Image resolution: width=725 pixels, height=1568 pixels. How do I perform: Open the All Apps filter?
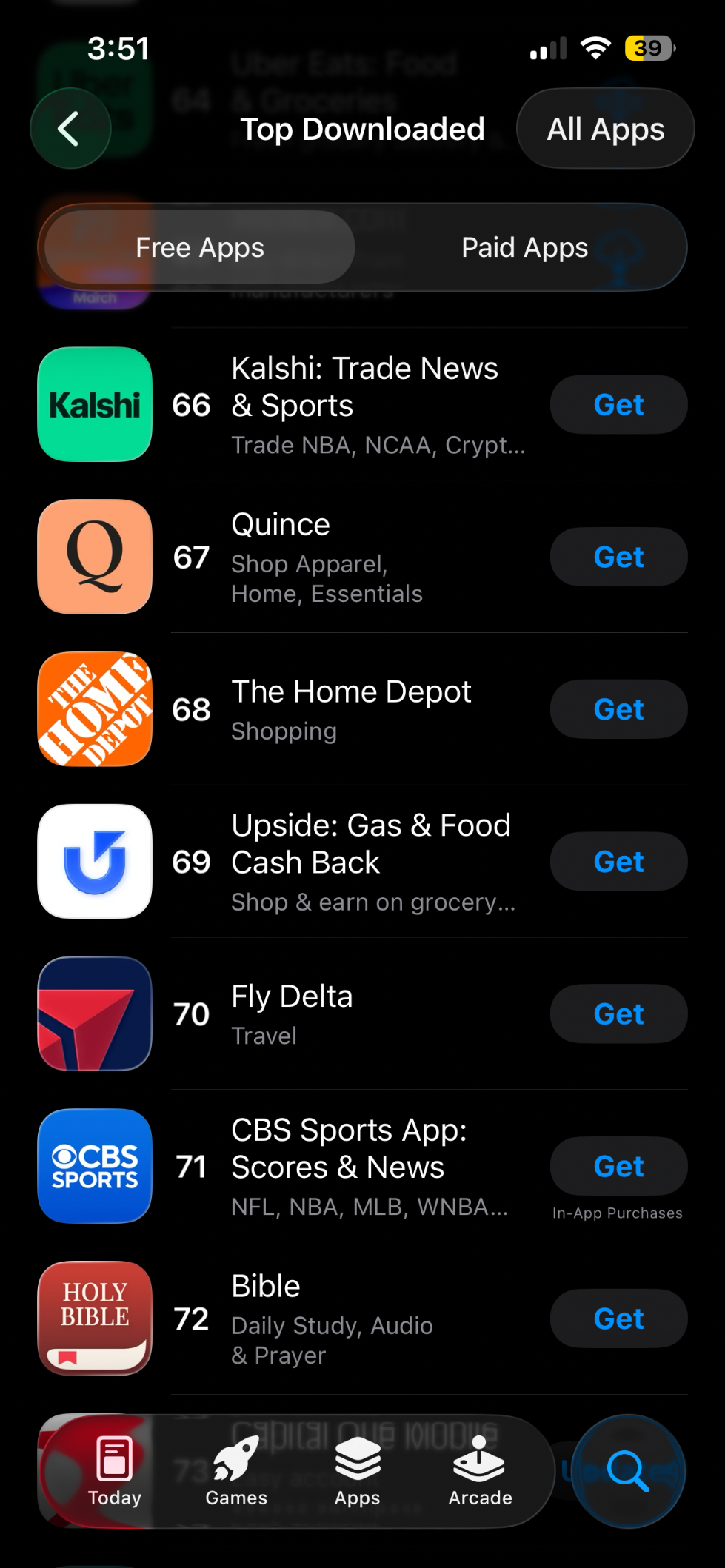[605, 129]
